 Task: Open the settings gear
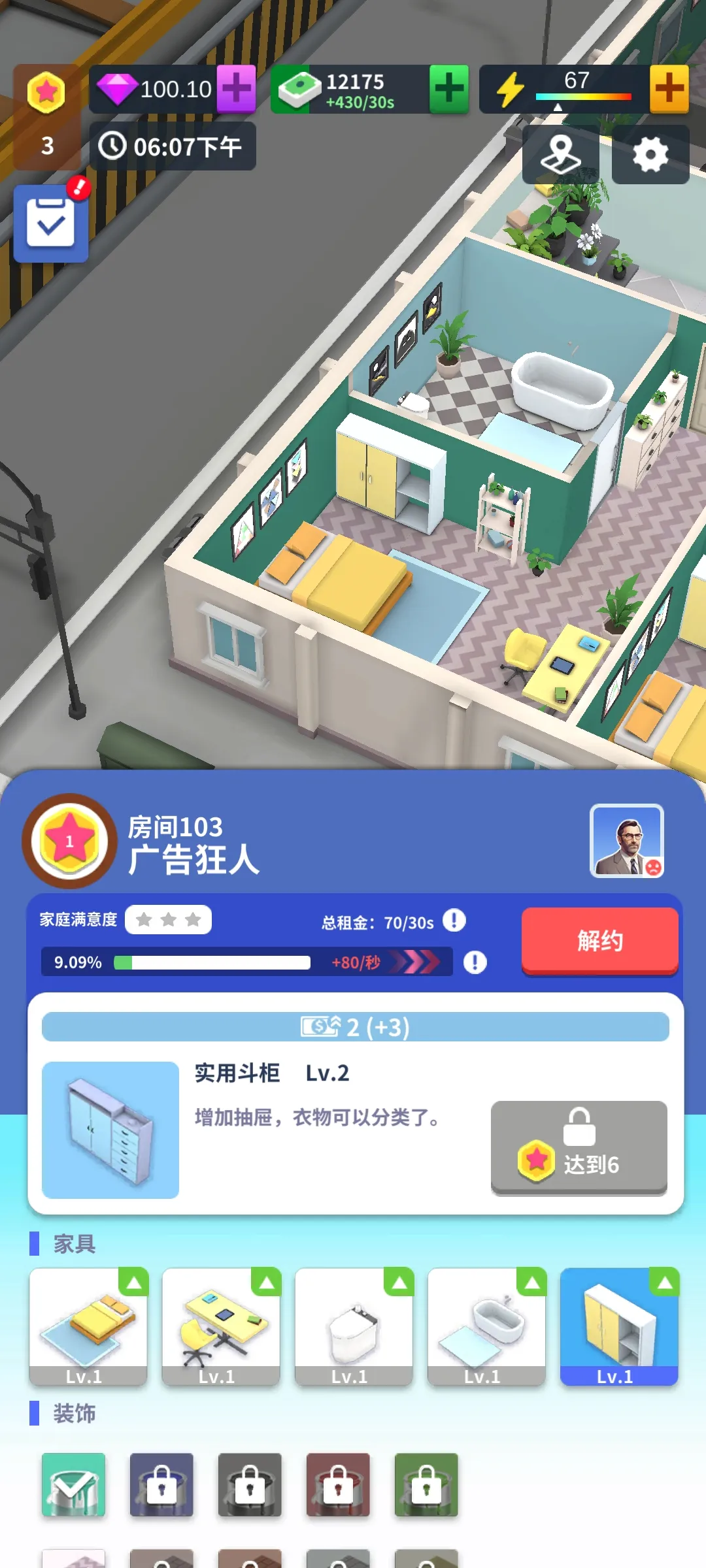tap(650, 155)
